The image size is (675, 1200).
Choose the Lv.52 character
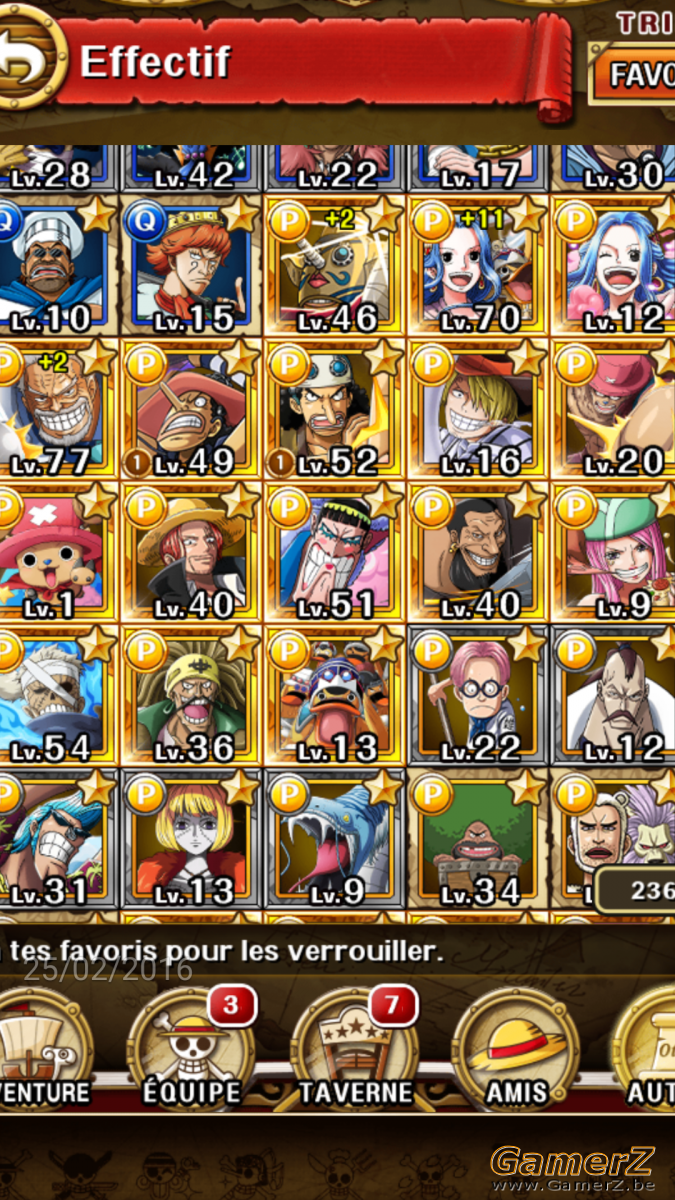[x=334, y=408]
